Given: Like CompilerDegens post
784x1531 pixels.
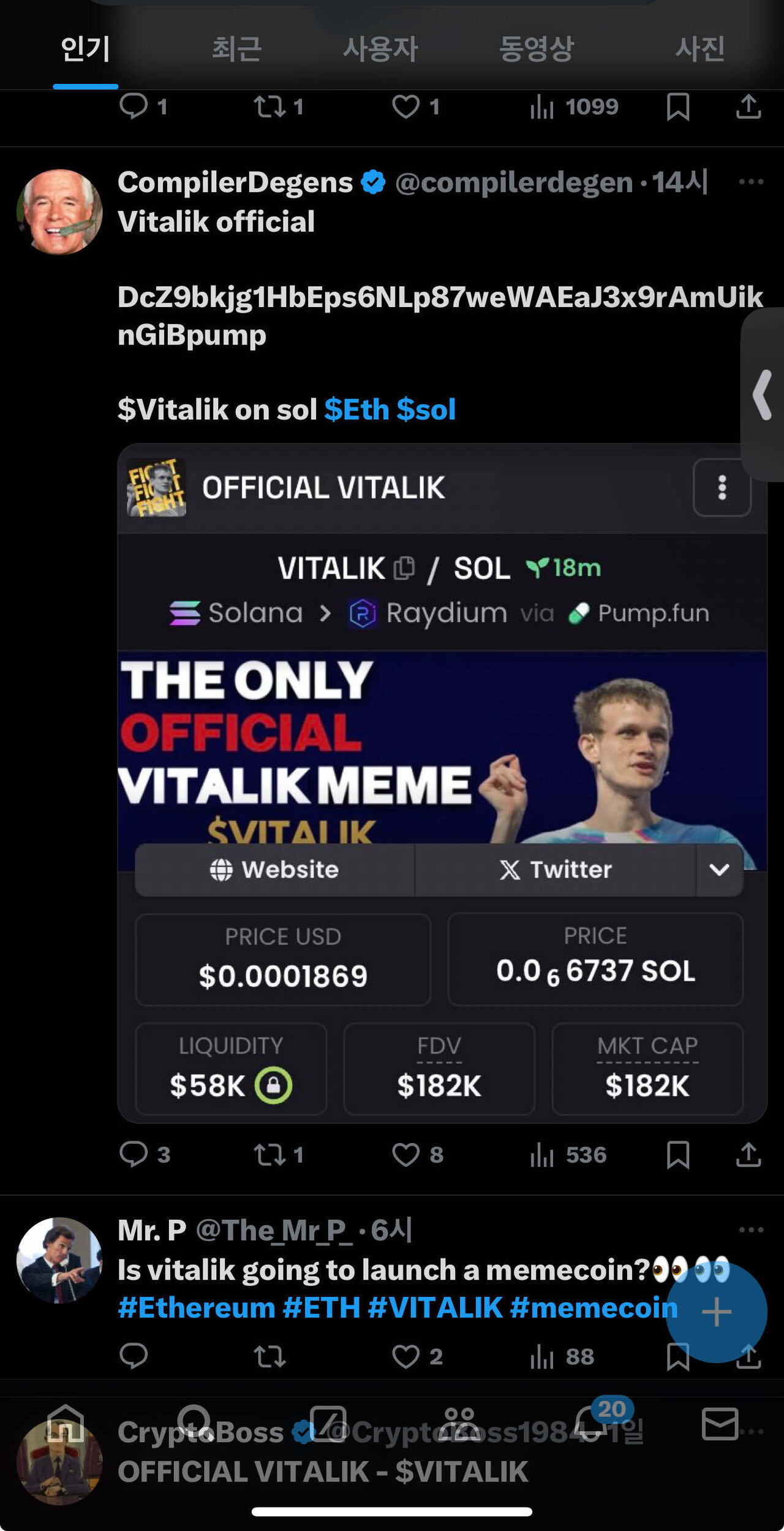Looking at the screenshot, I should [405, 1154].
